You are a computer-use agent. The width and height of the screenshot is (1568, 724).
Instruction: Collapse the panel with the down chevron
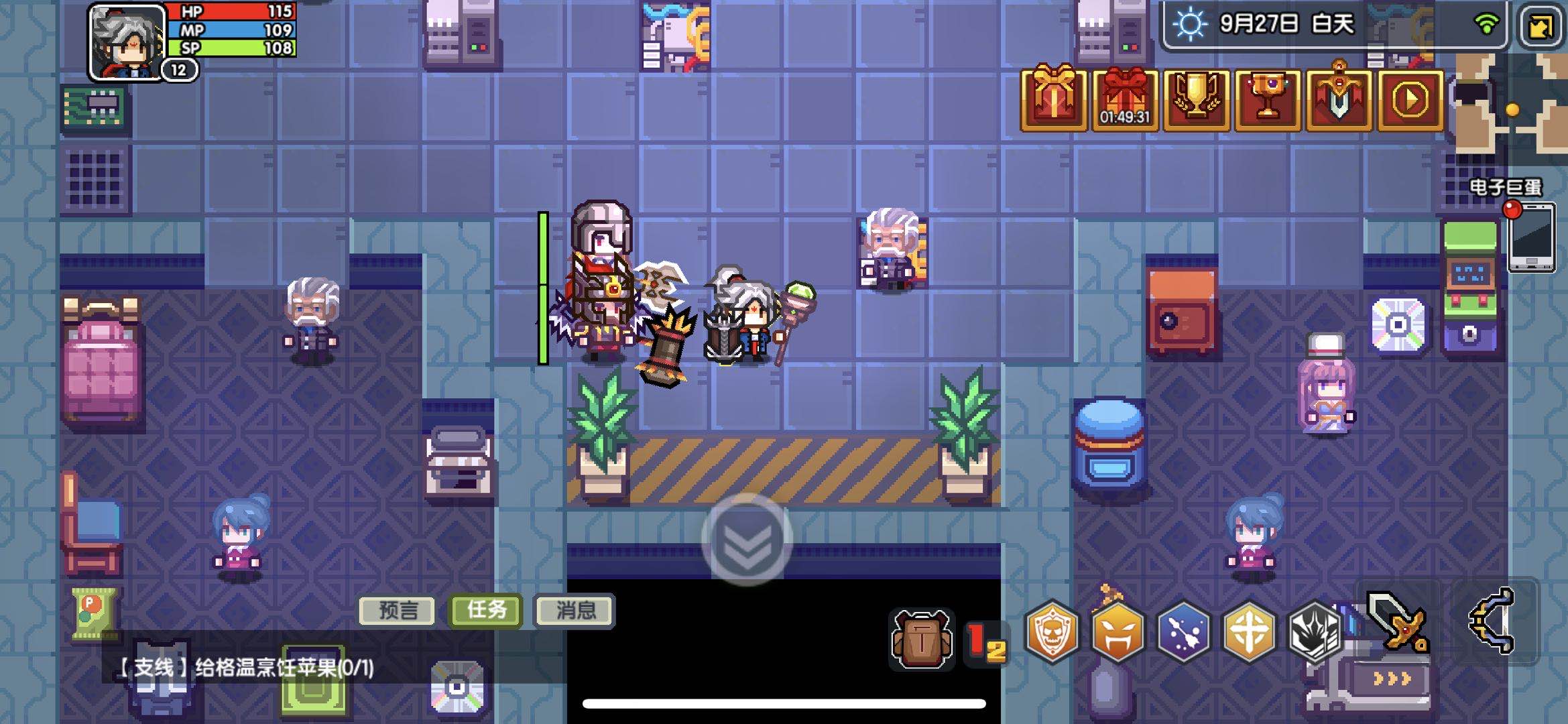click(747, 540)
